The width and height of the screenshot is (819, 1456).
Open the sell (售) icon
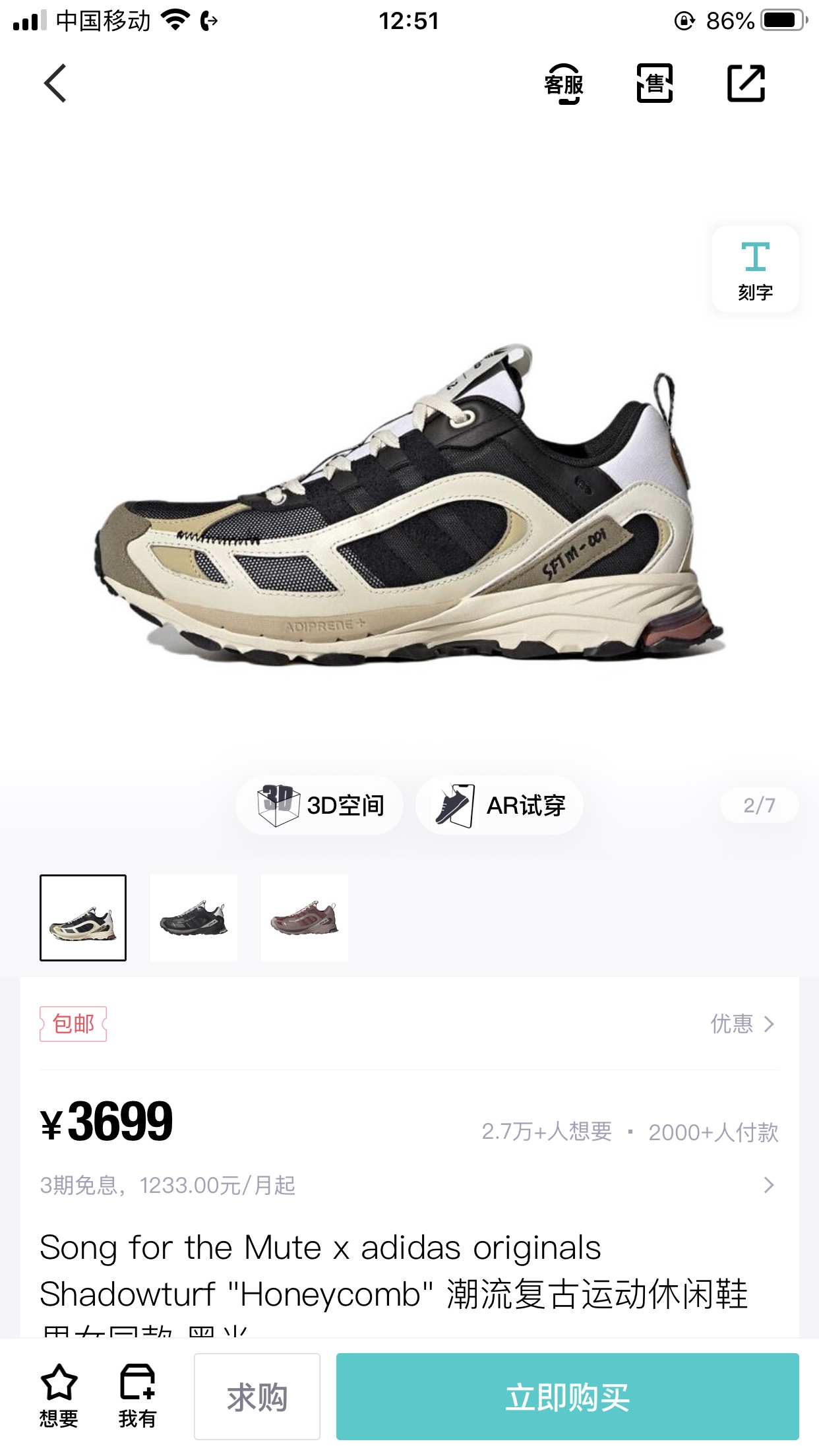654,84
